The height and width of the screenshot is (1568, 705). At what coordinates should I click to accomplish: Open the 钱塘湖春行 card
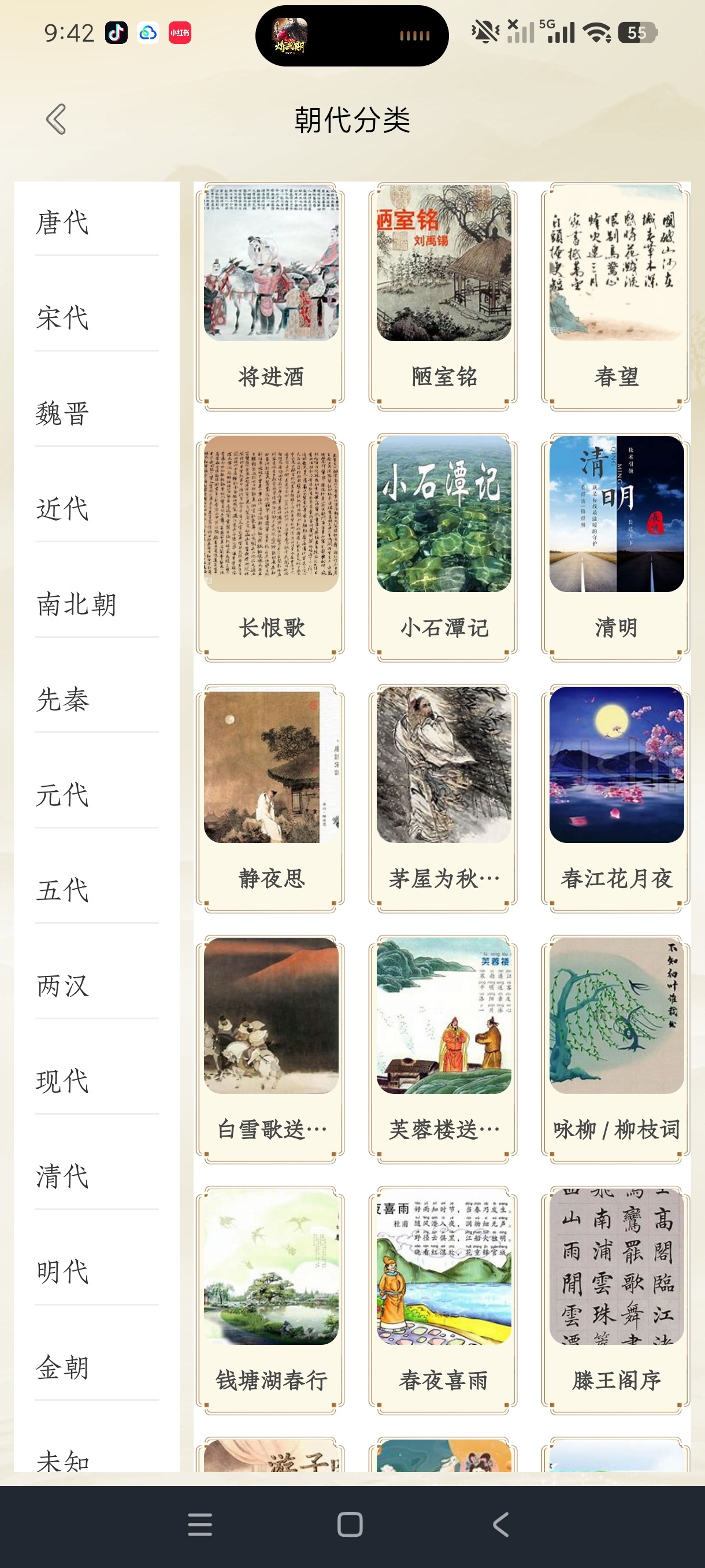270,1300
